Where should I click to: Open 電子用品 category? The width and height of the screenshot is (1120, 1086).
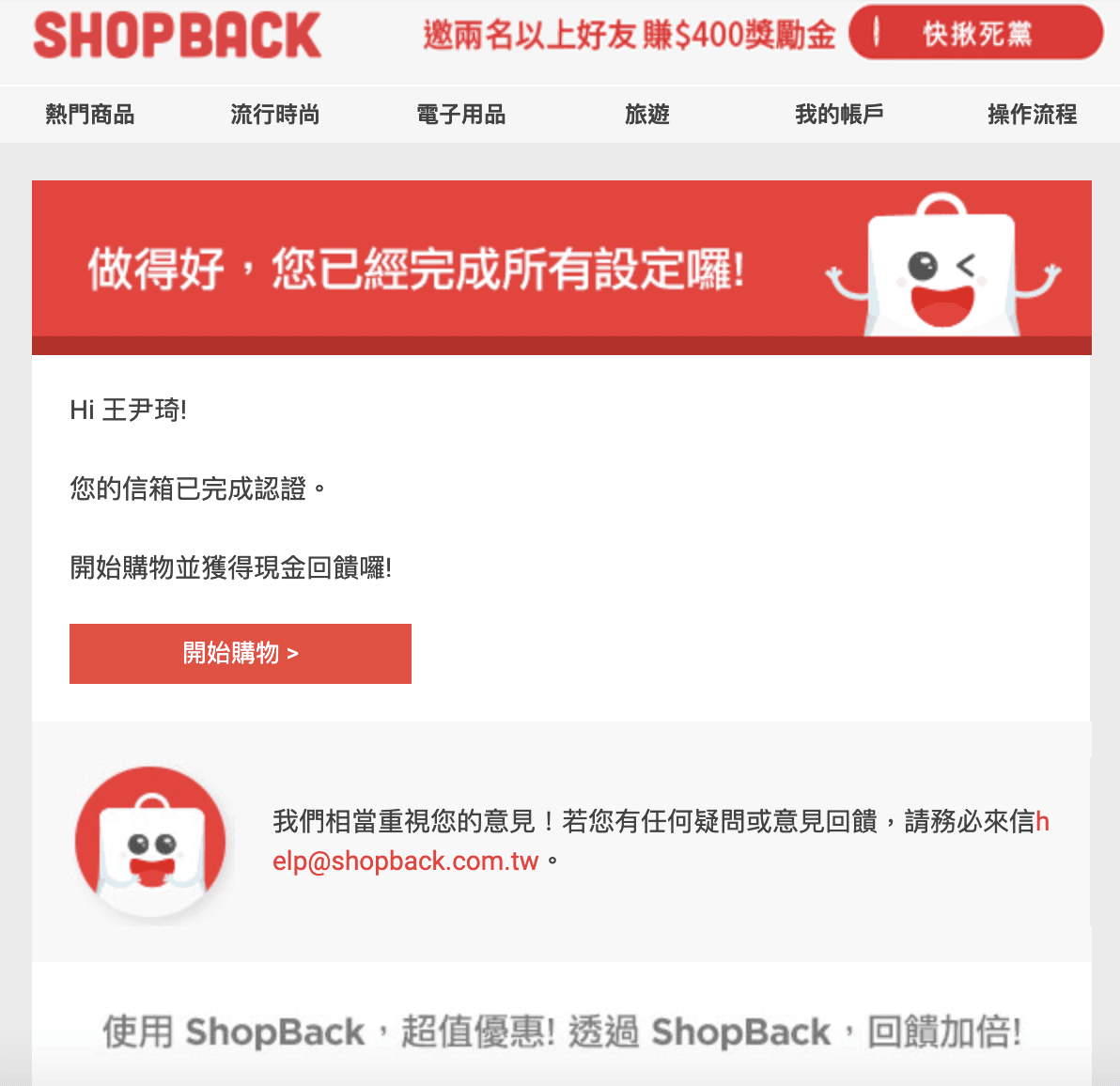[x=461, y=115]
